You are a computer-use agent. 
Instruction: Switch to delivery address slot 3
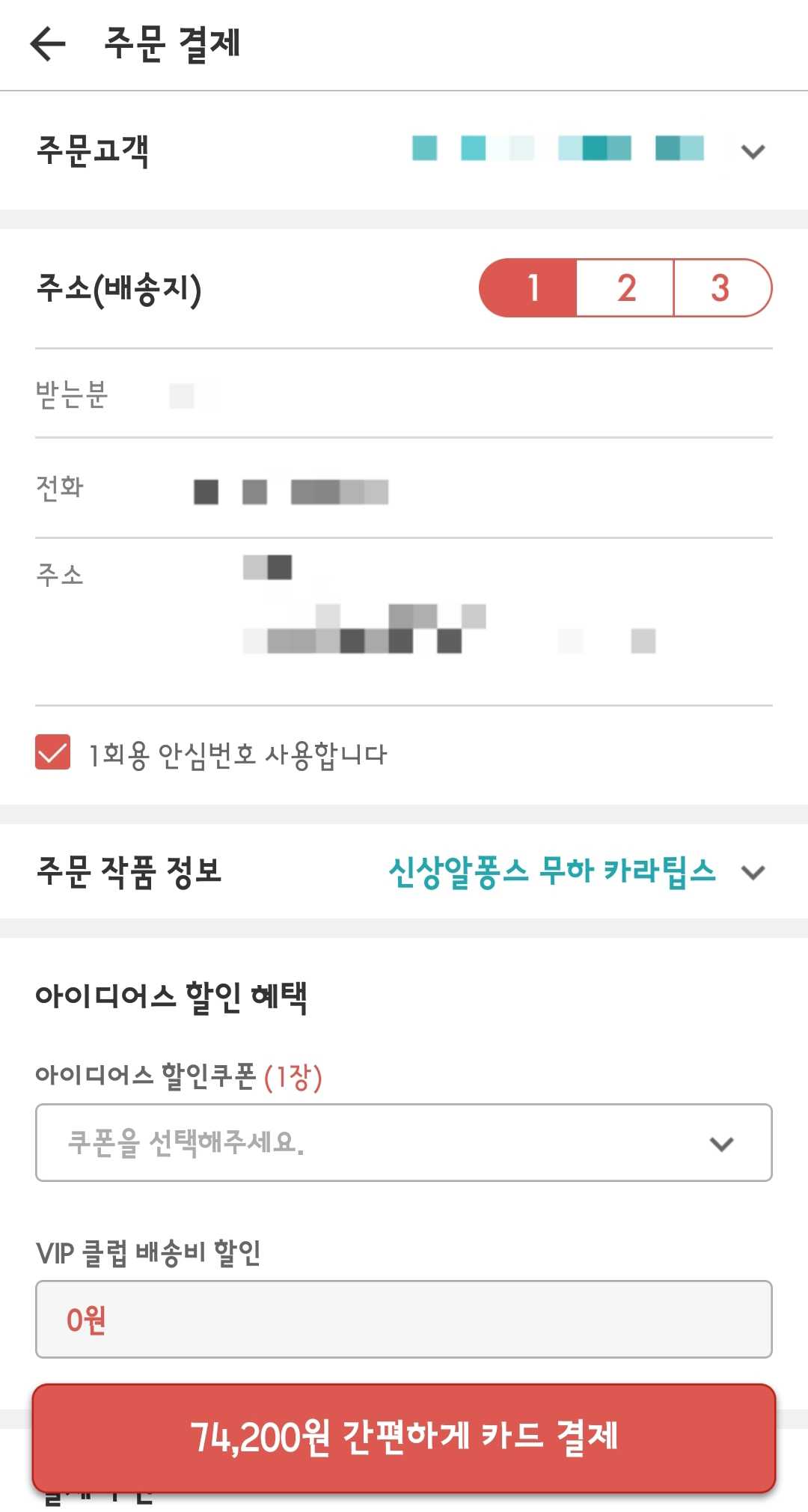click(x=720, y=288)
